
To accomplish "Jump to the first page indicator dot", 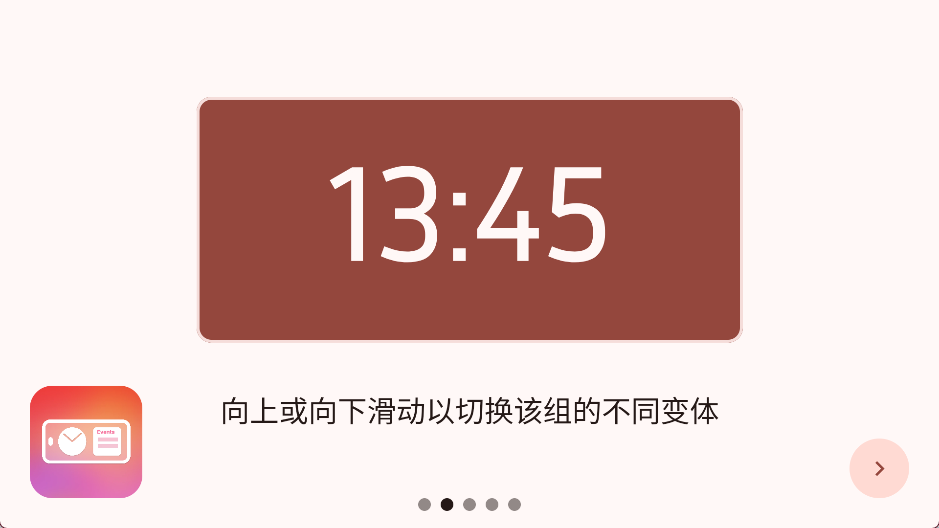I will (x=424, y=504).
